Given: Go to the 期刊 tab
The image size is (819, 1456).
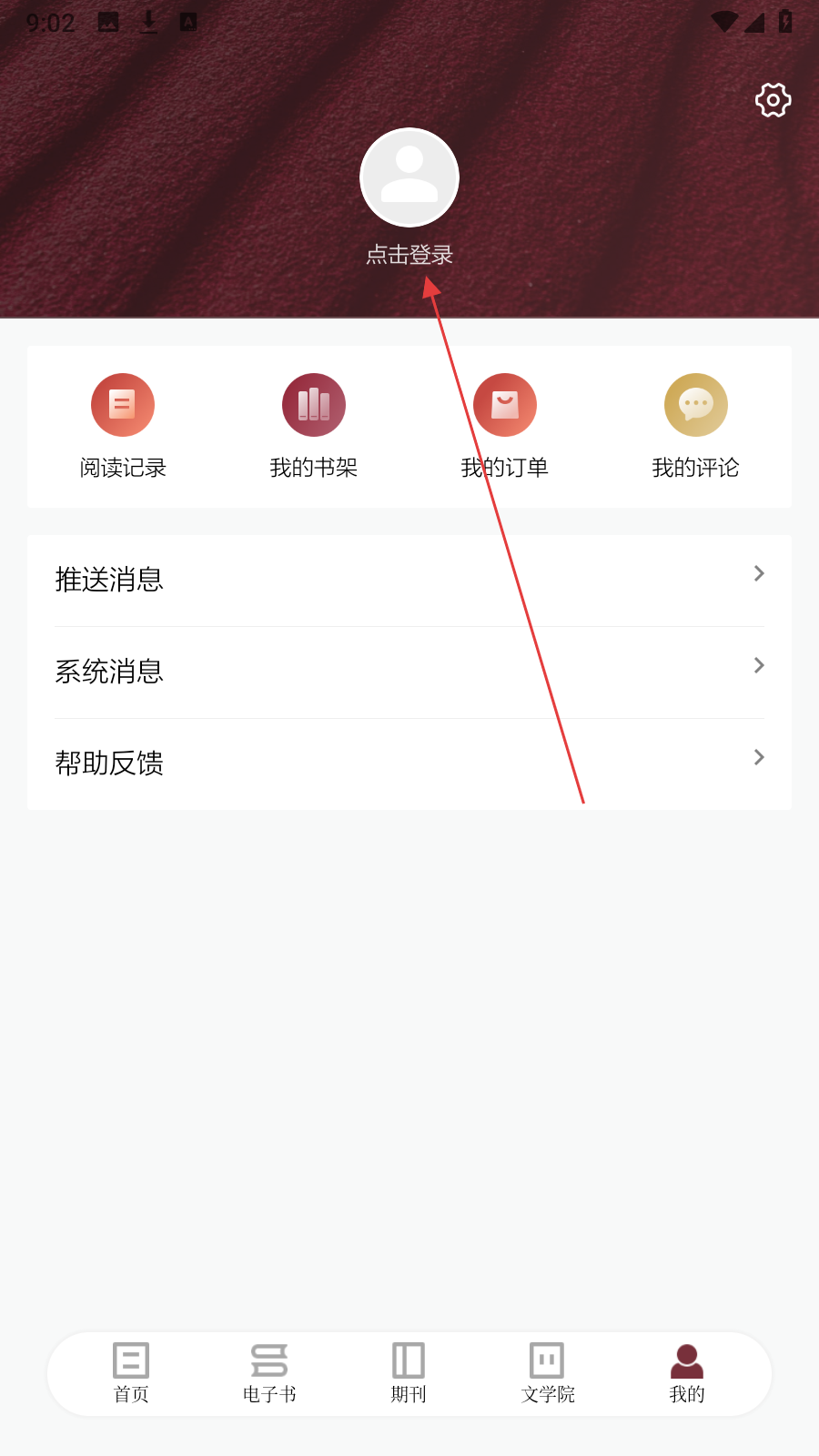Looking at the screenshot, I should (409, 1373).
